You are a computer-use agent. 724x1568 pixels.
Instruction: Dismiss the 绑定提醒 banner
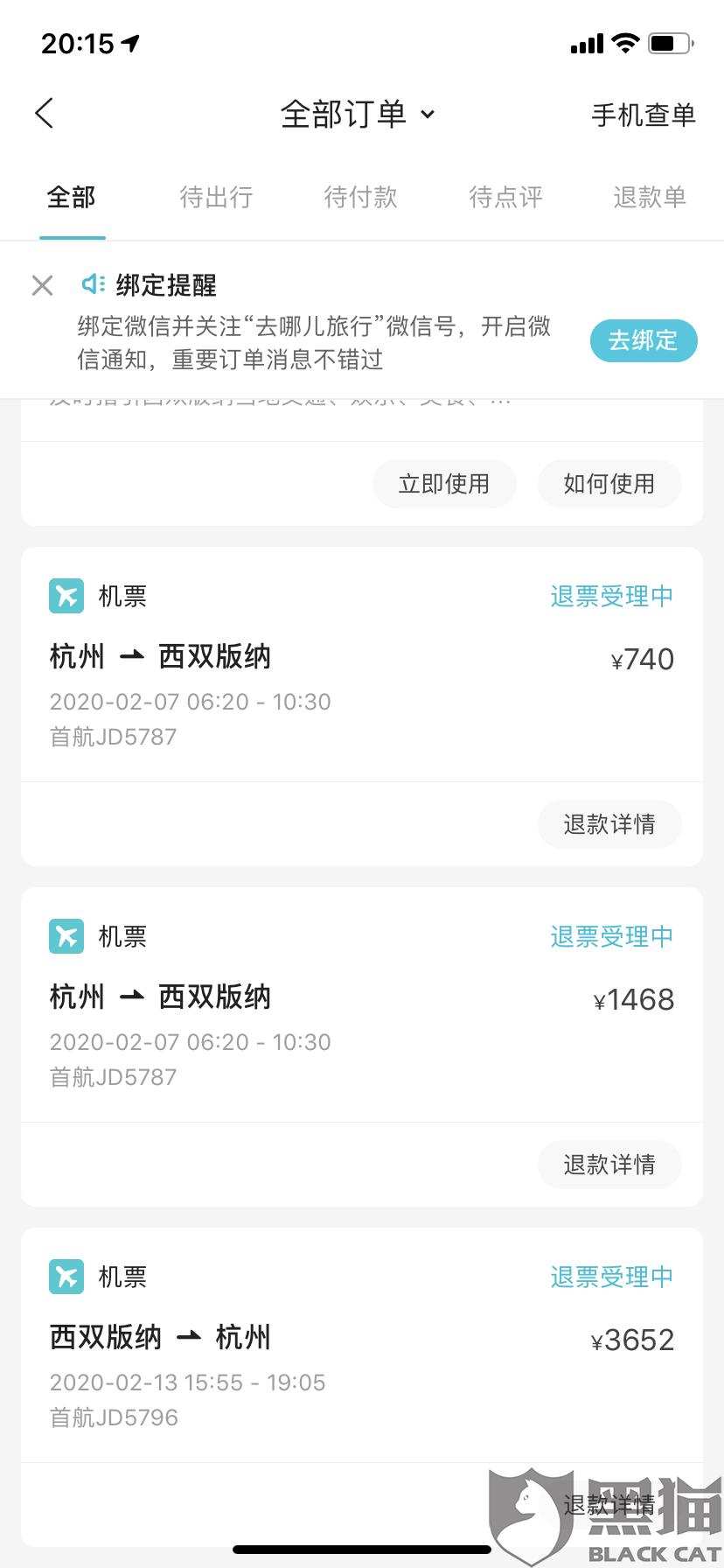click(42, 285)
